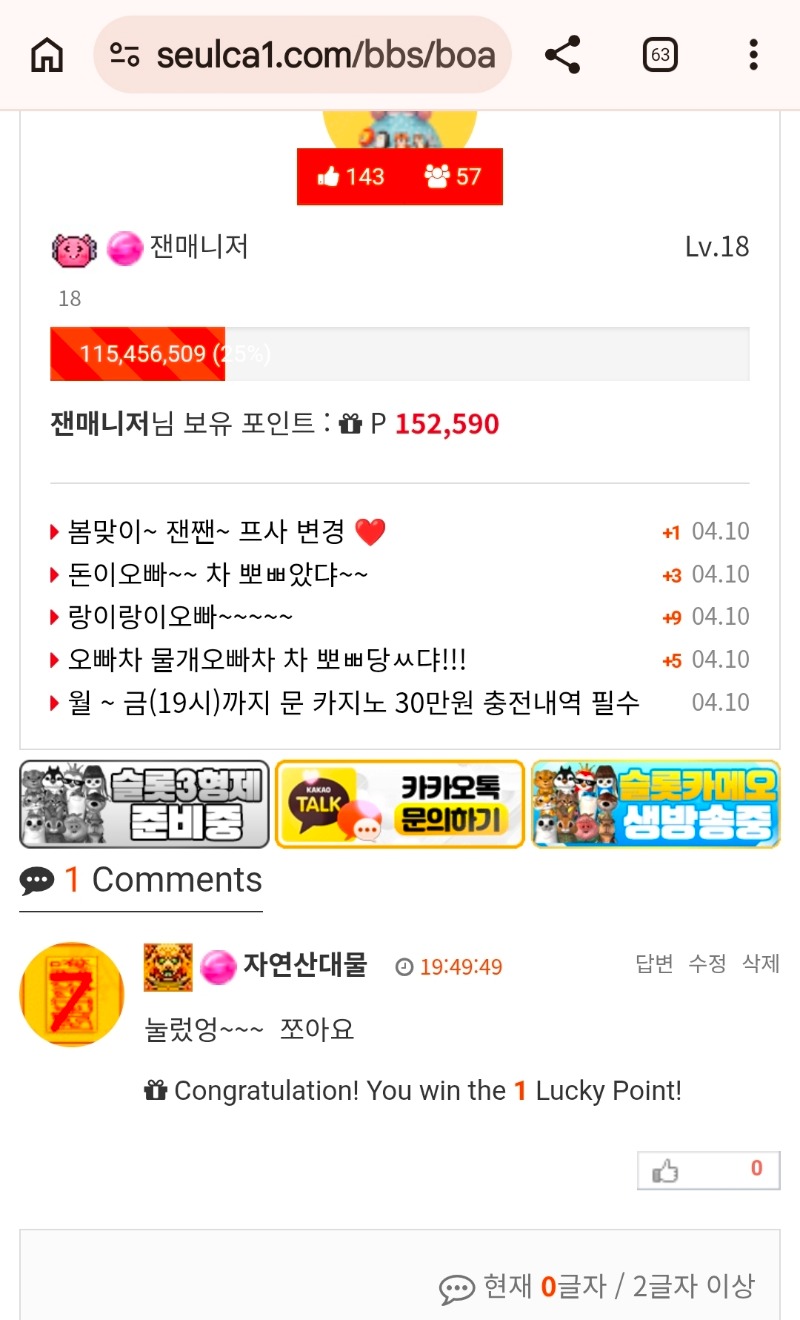Screen dimensions: 800x1320
Task: Open the post 오빠차 물개오빠차
Action: tap(266, 660)
